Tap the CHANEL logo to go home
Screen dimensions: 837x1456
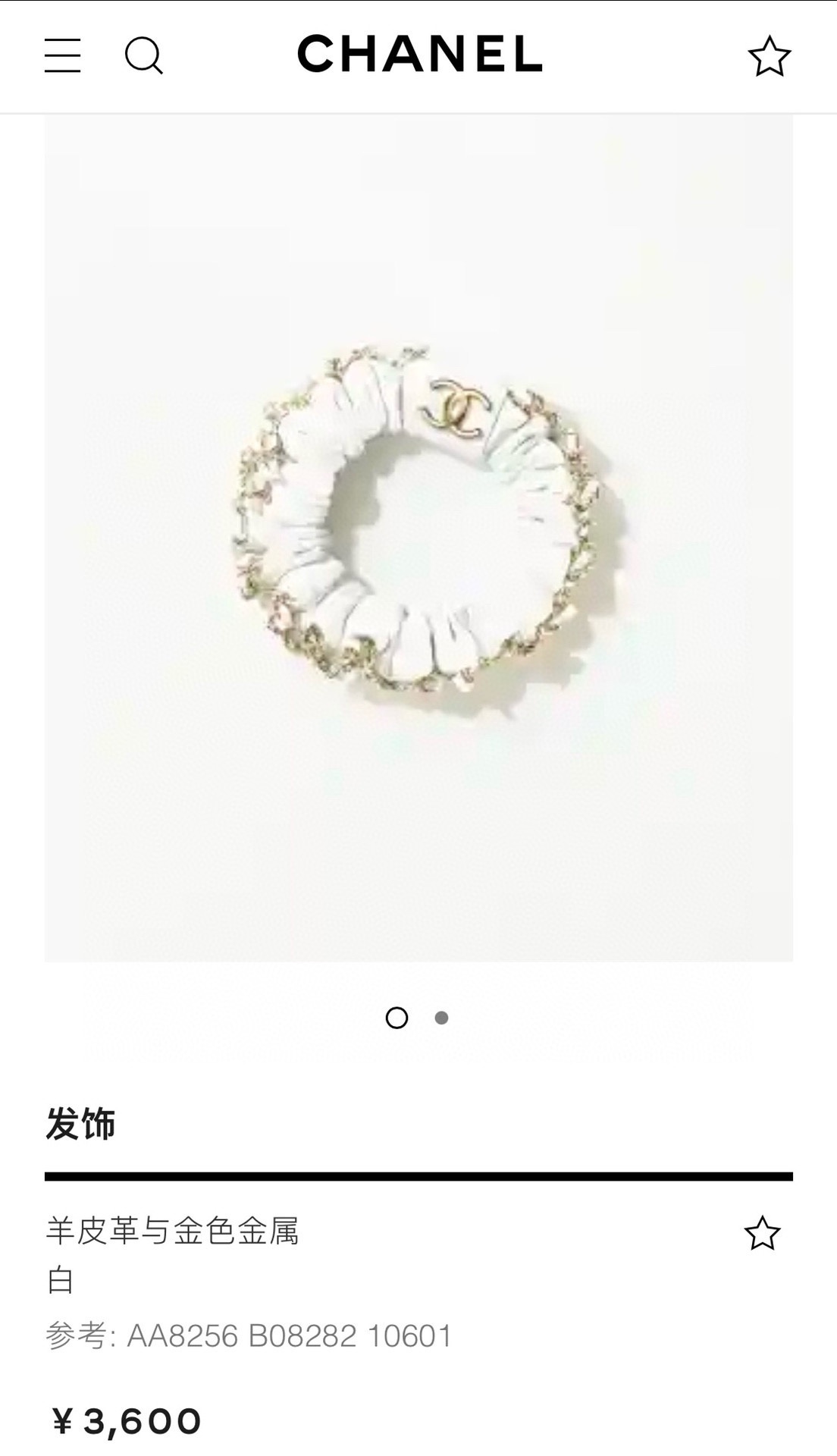(x=419, y=54)
